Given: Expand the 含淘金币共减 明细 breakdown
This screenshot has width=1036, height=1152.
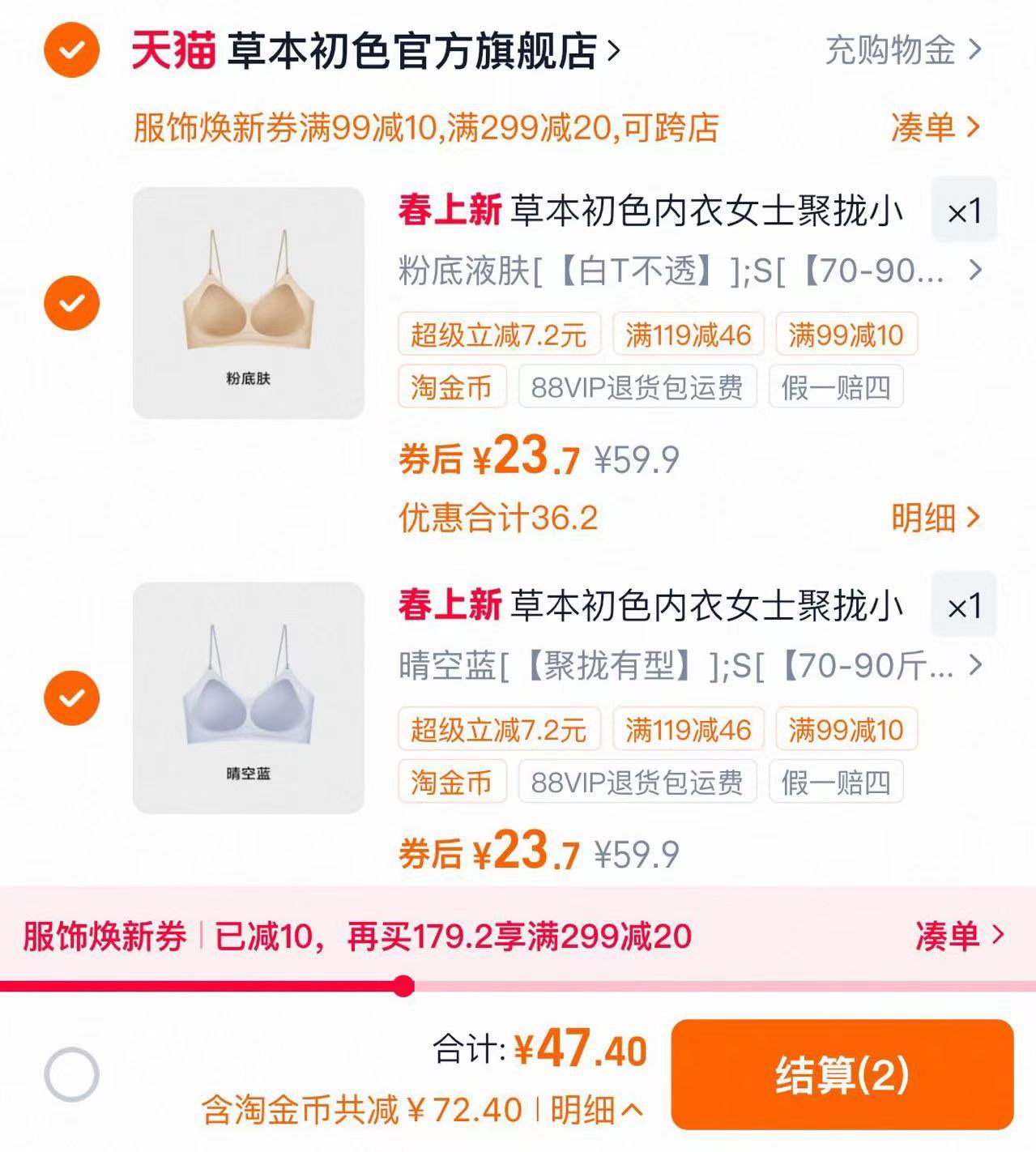Looking at the screenshot, I should point(596,1110).
